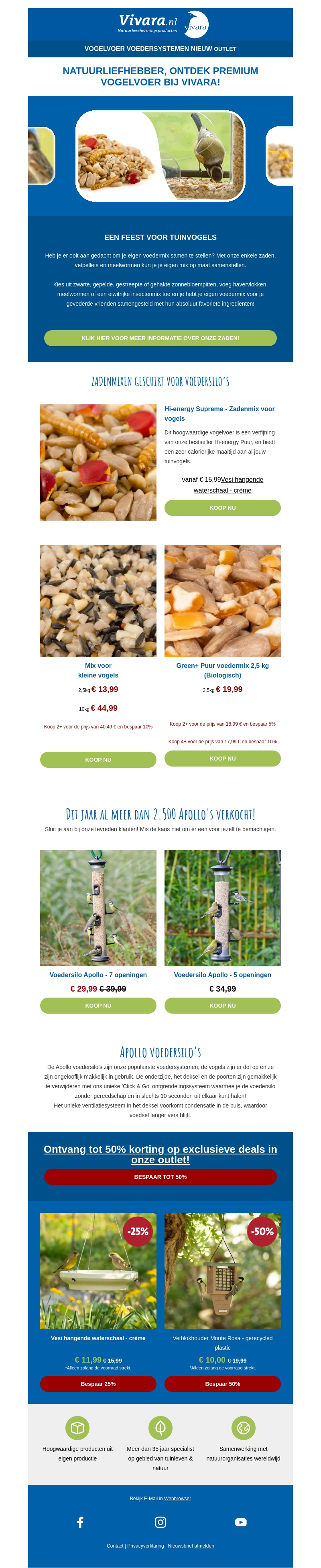Tap KOOP NU for Mix voor kleine vogels
The height and width of the screenshot is (1568, 321).
coord(98,760)
